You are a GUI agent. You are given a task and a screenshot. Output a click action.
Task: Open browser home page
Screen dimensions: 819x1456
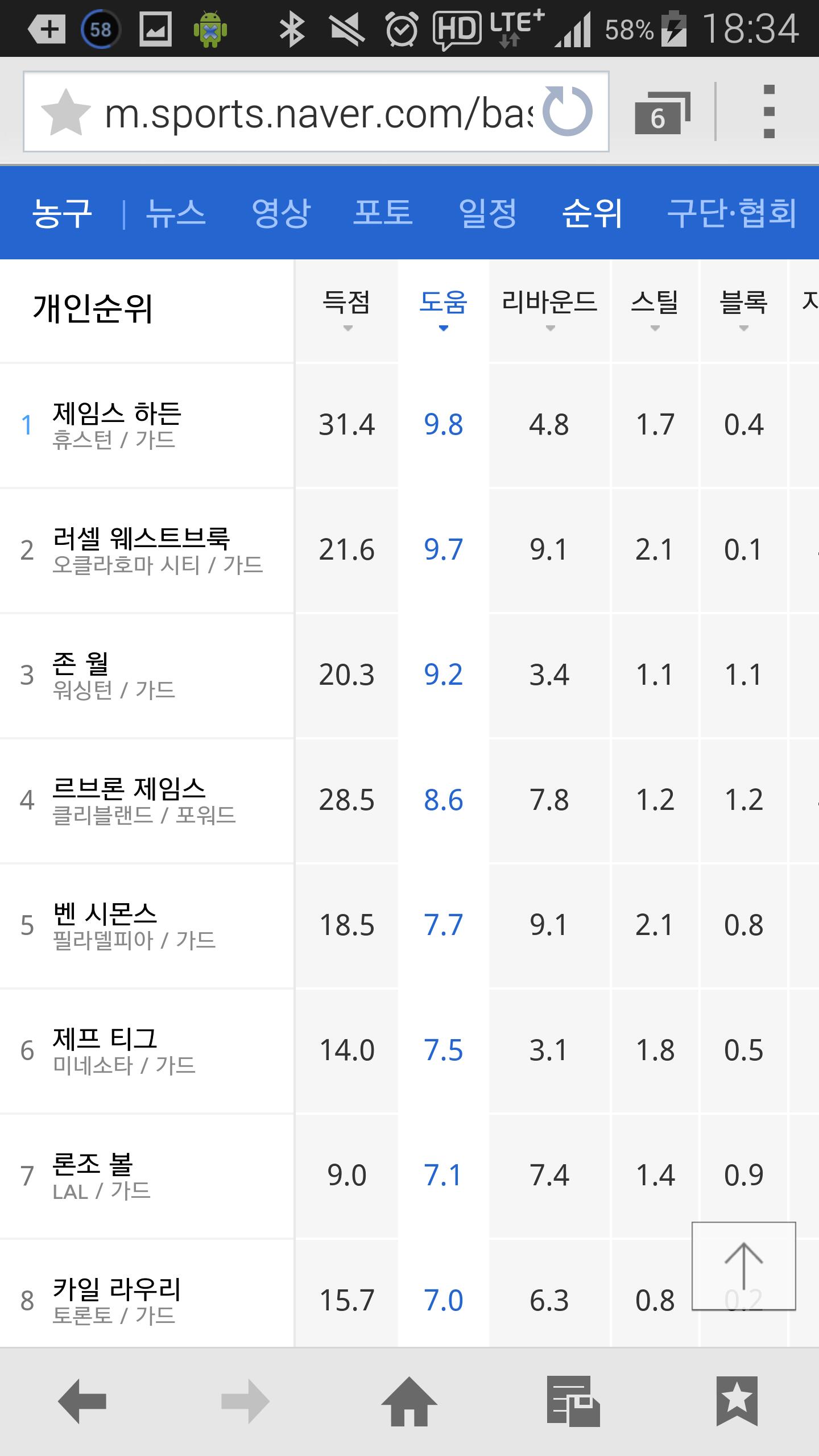tap(409, 1401)
